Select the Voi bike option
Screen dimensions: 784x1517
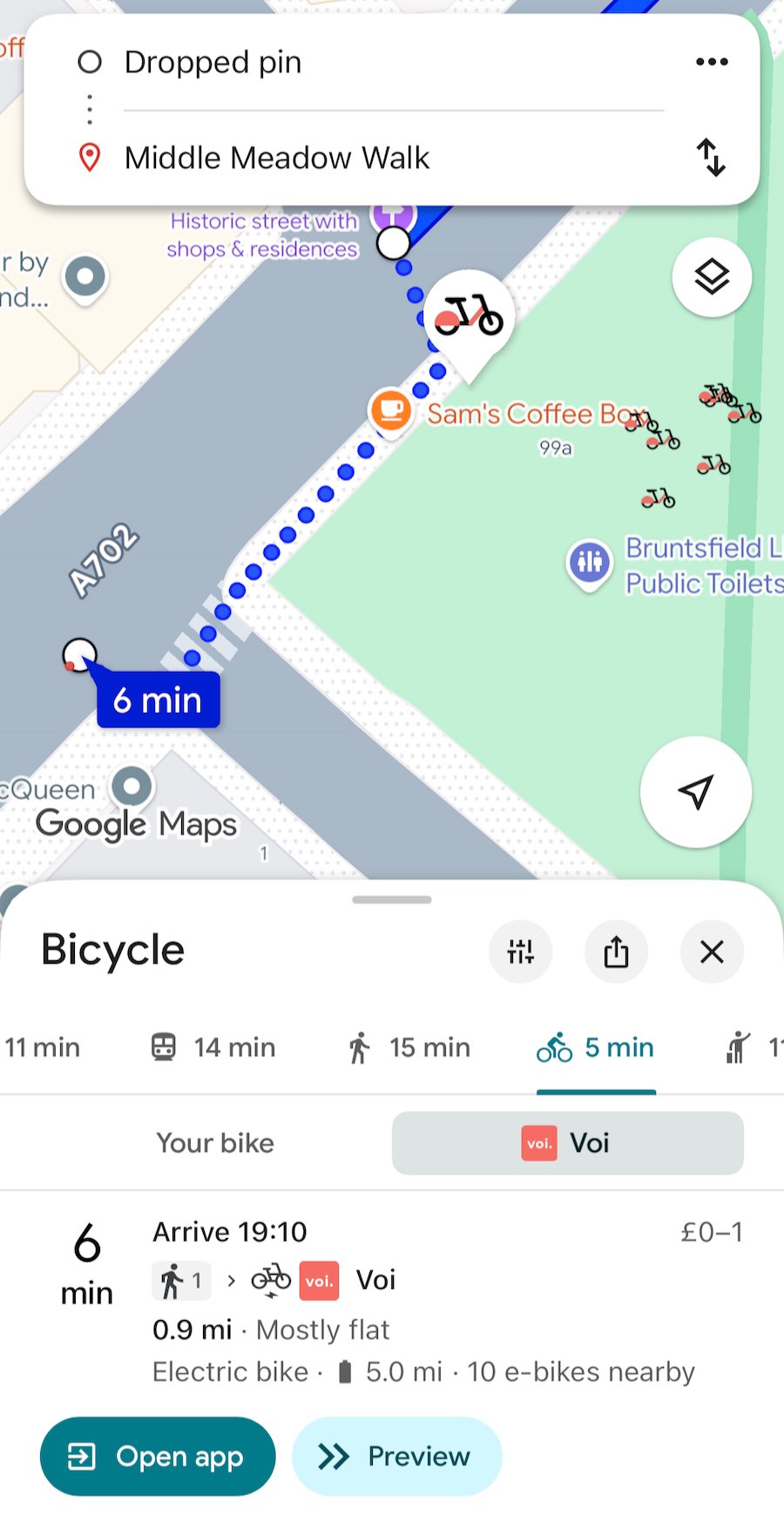(x=567, y=1142)
